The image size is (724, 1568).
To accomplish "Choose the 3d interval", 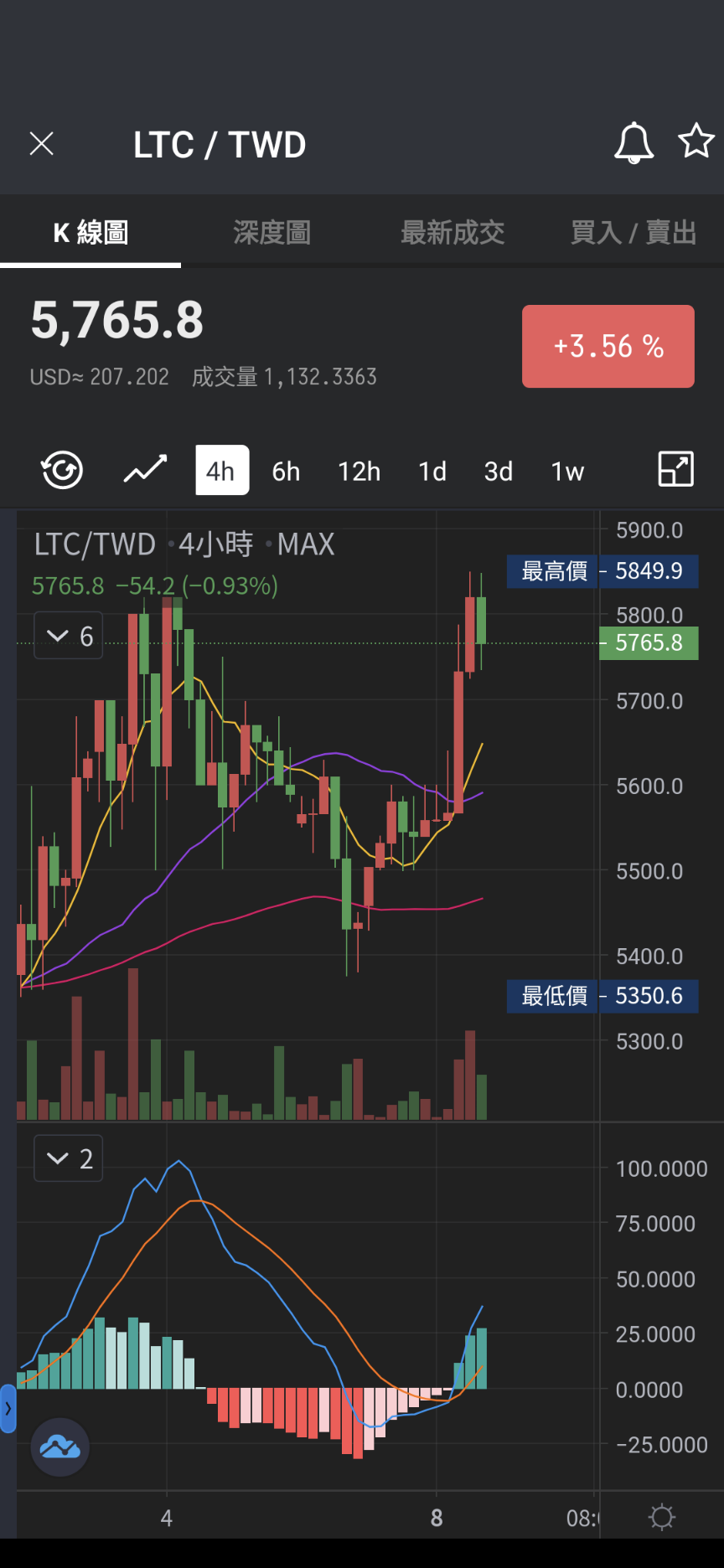I will pos(499,471).
